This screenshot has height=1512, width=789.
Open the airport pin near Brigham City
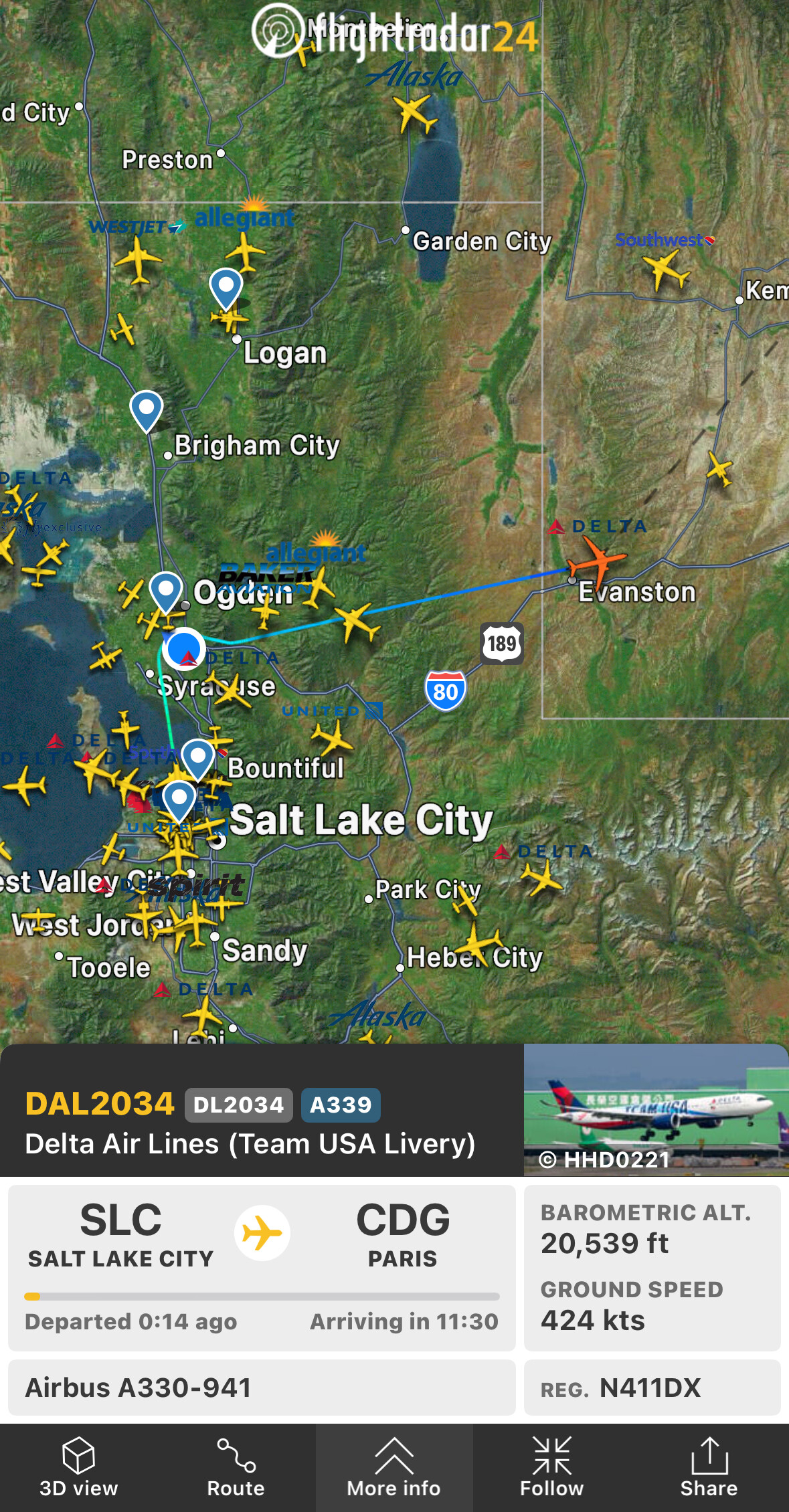[x=147, y=409]
